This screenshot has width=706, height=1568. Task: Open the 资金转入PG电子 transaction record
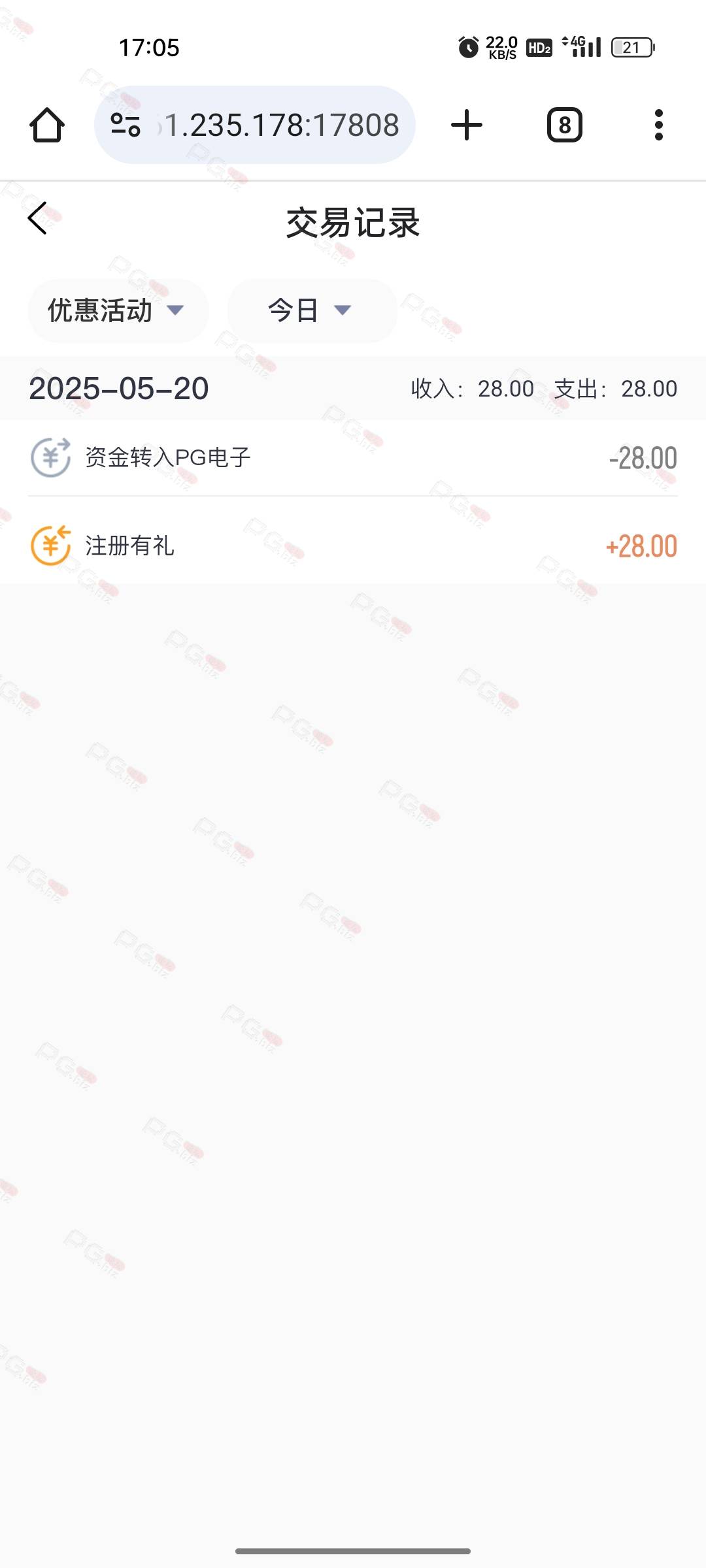(353, 457)
